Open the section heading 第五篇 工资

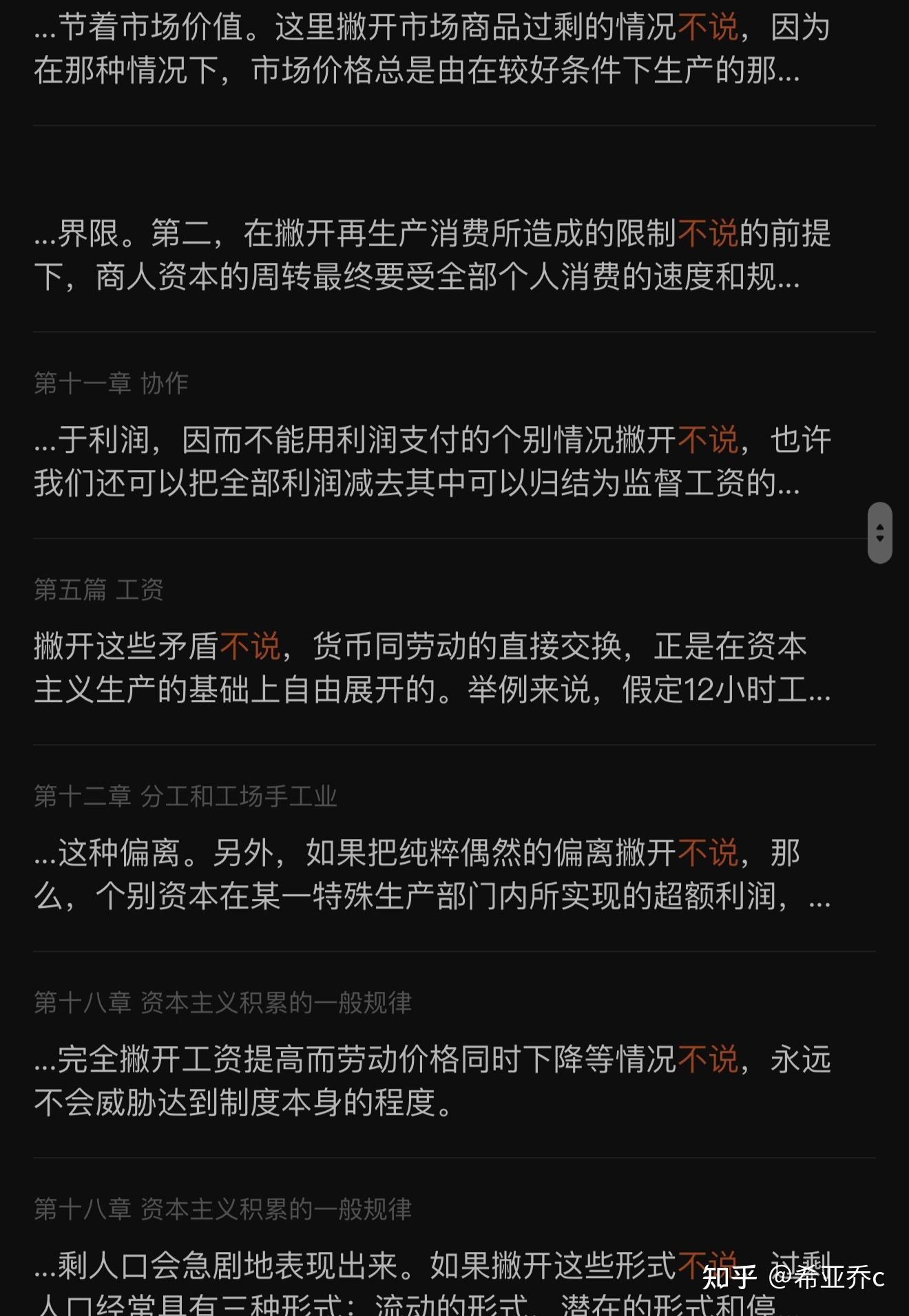click(x=98, y=591)
